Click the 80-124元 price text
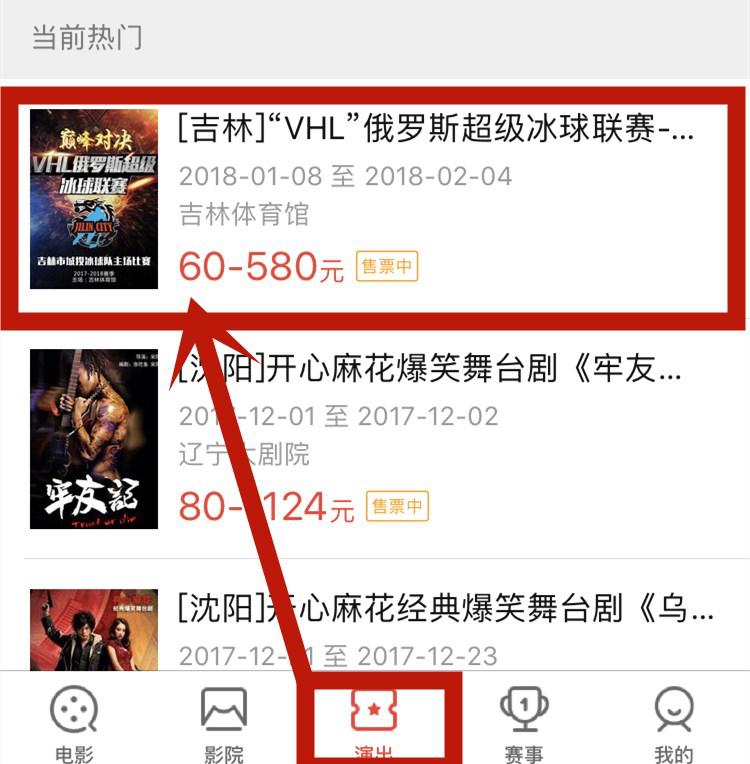Screen dimensions: 750x764 coord(263,505)
